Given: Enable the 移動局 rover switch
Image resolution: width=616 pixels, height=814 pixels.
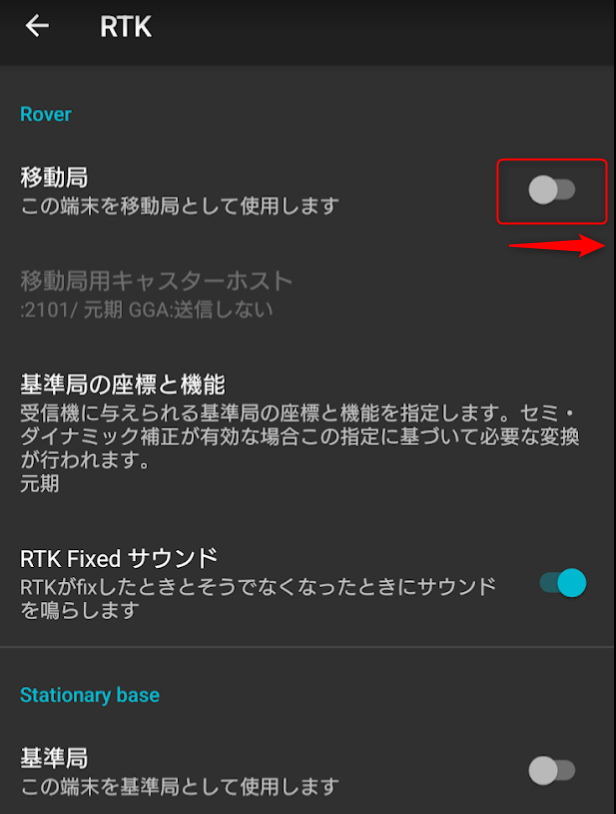Looking at the screenshot, I should pyautogui.click(x=551, y=190).
